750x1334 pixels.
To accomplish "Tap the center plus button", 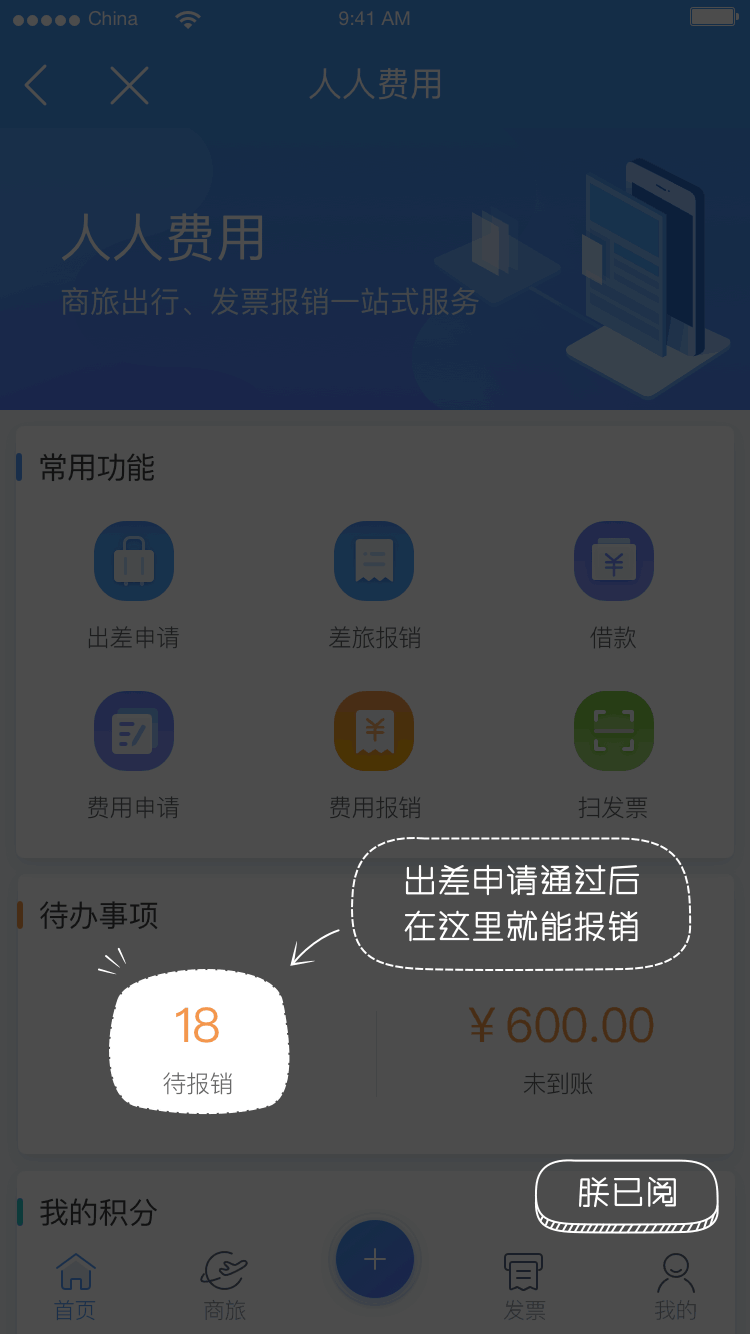I will [x=375, y=1259].
